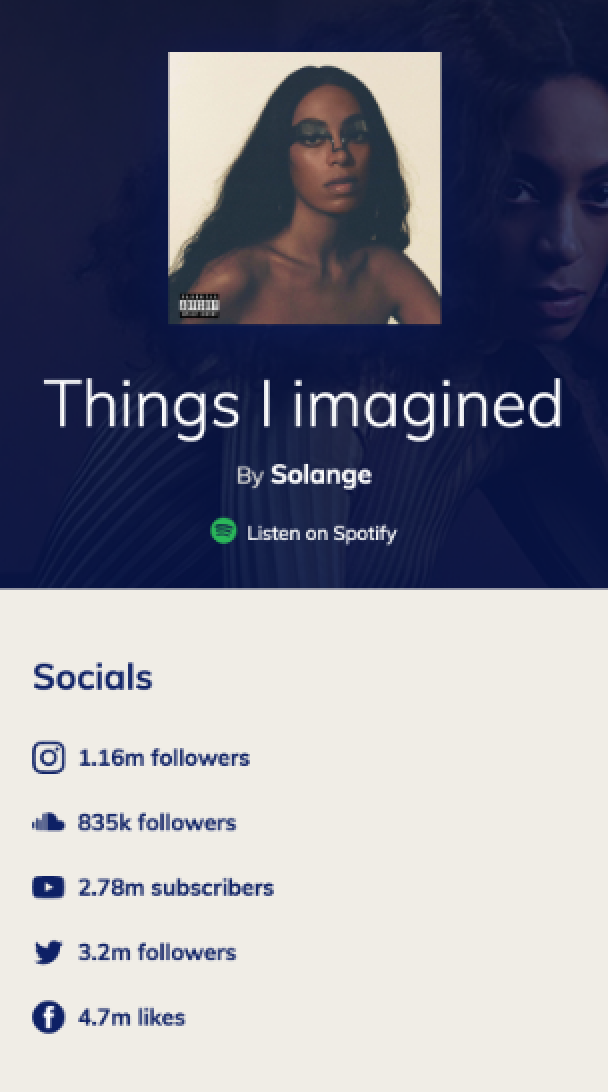This screenshot has height=1092, width=608.
Task: Open artist name Solange
Action: pos(321,474)
